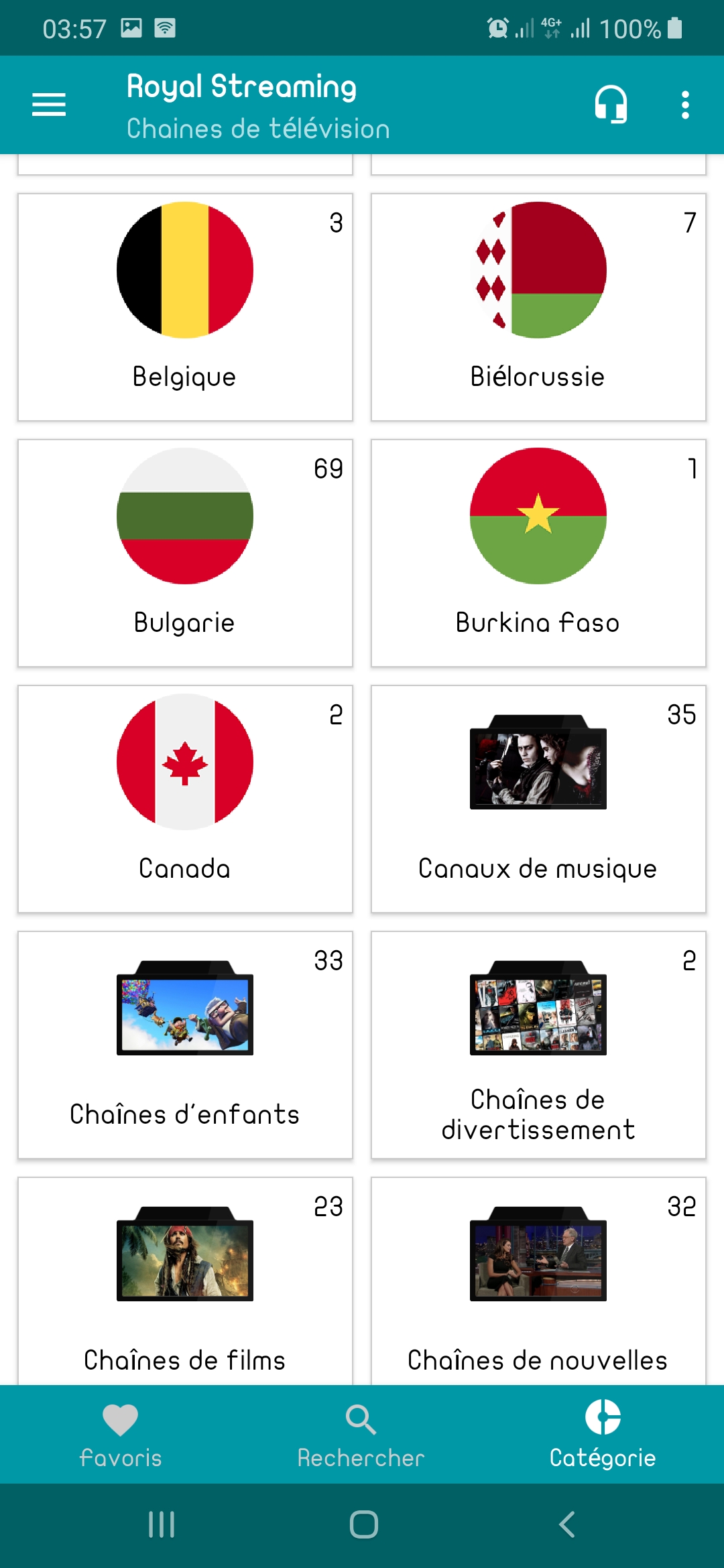Viewport: 724px width, 1568px height.
Task: Switch to the Favoris tab
Action: (121, 1434)
